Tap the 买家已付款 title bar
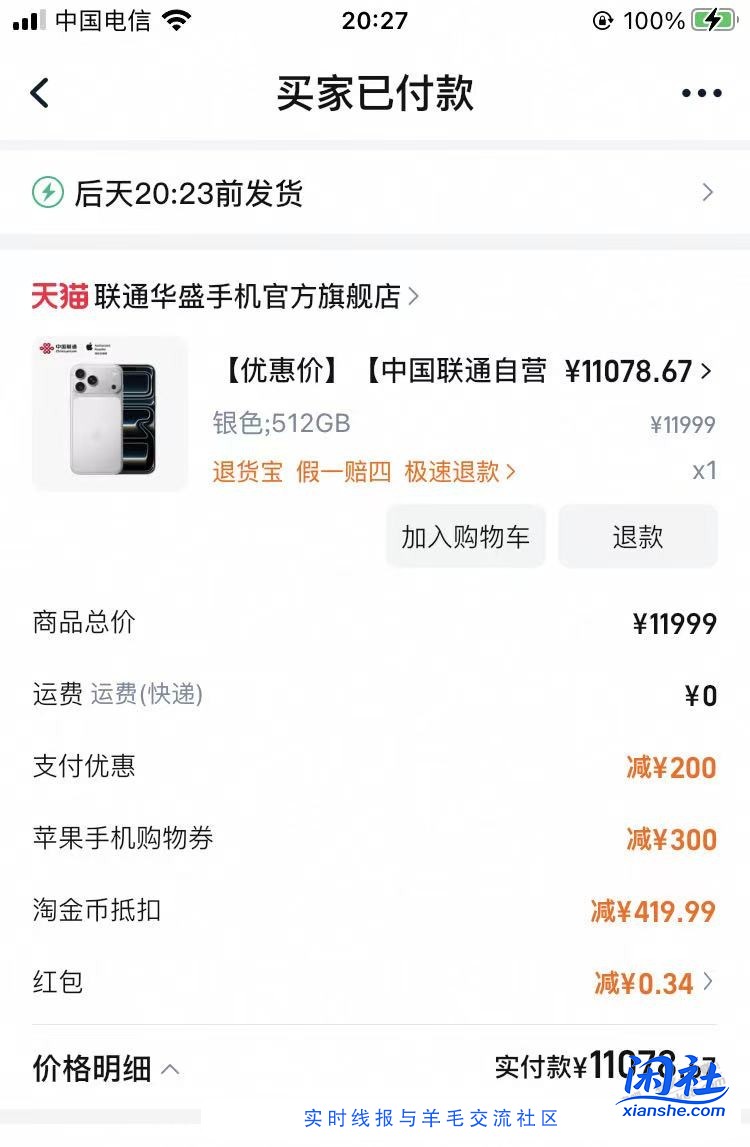 pyautogui.click(x=375, y=92)
